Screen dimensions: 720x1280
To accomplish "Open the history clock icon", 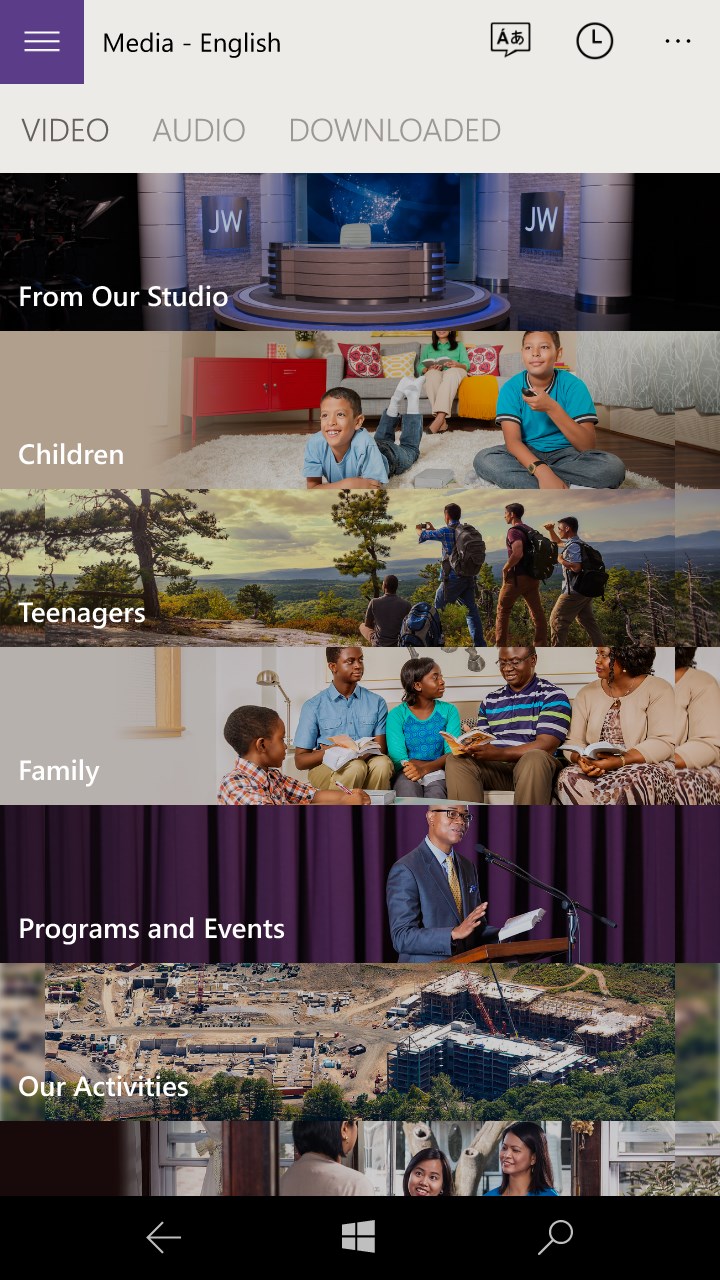I will [594, 41].
